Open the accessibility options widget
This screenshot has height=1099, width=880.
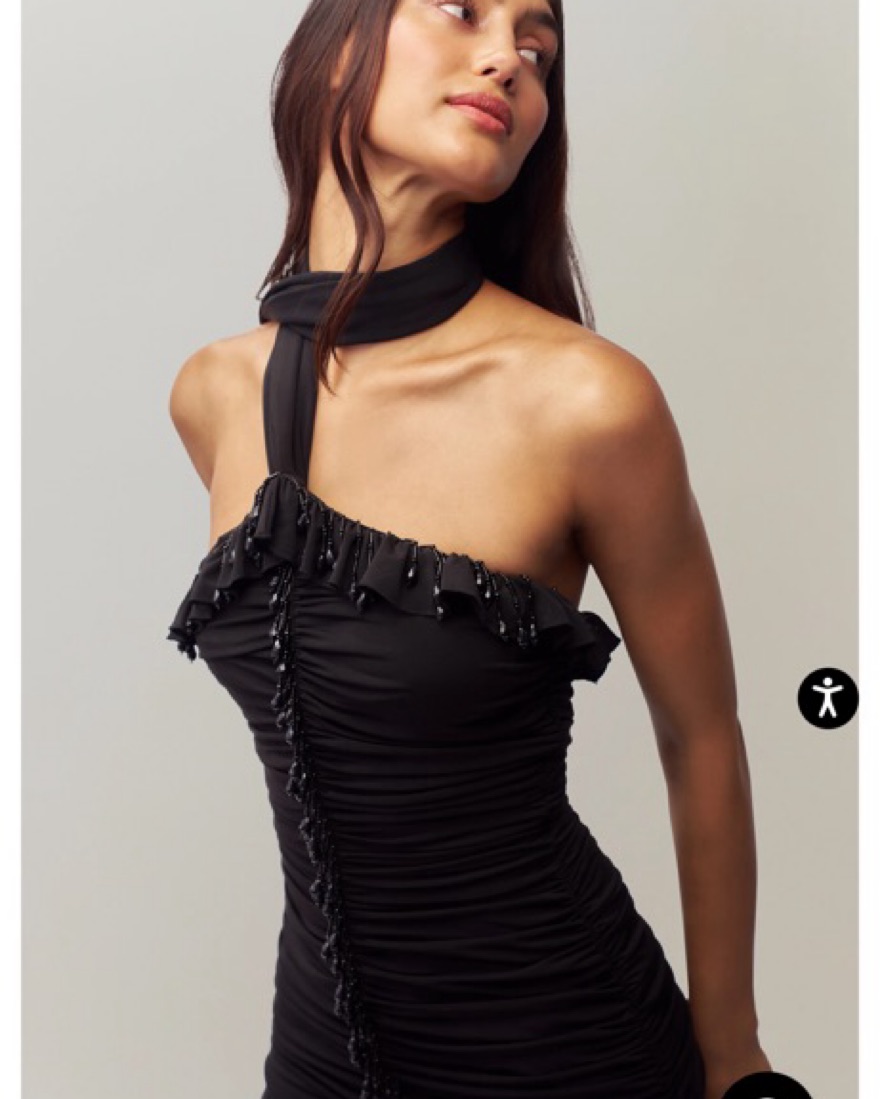coord(827,698)
